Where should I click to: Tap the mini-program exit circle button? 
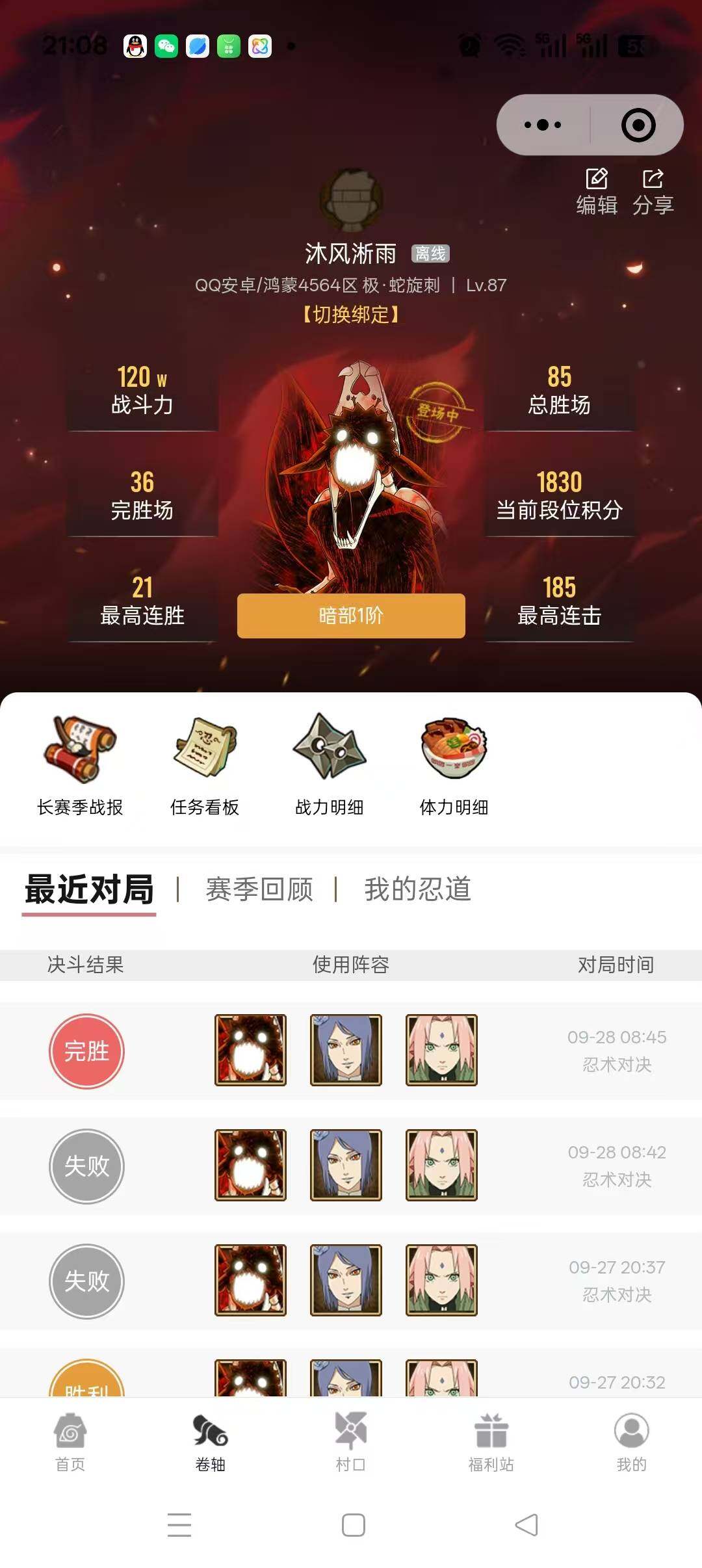click(x=638, y=124)
